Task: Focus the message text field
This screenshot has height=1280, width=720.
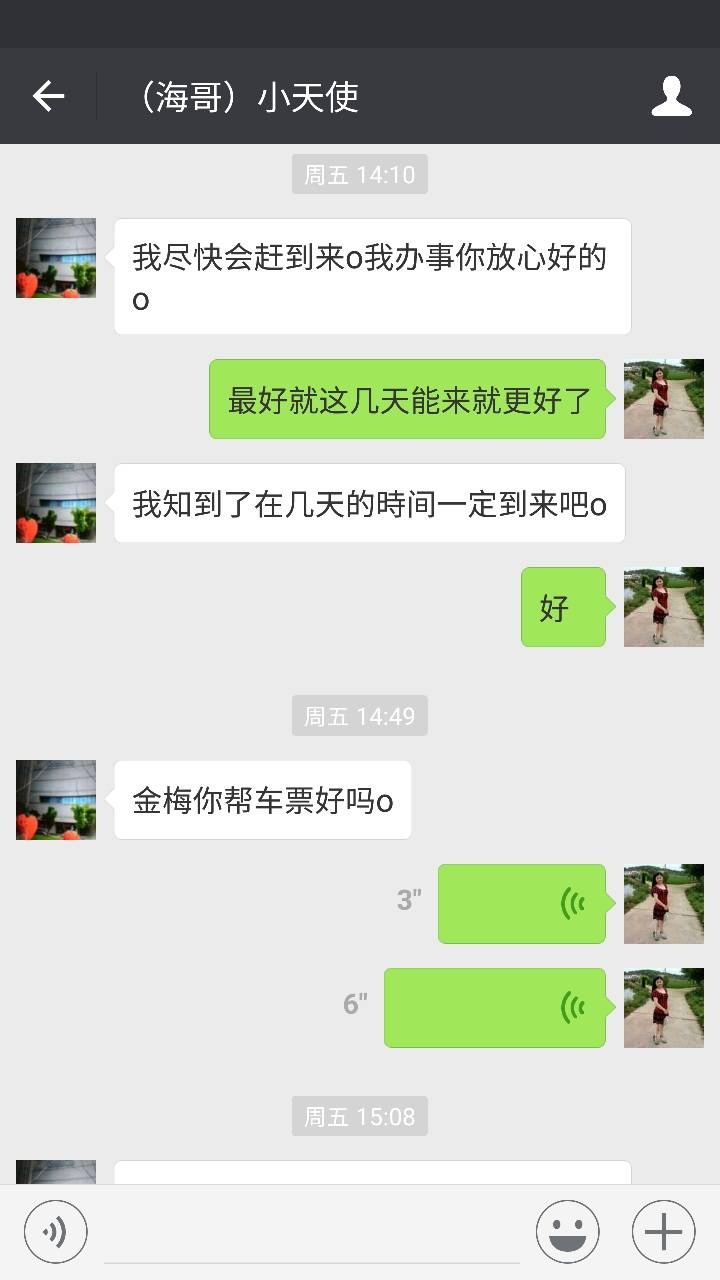Action: pyautogui.click(x=311, y=1235)
